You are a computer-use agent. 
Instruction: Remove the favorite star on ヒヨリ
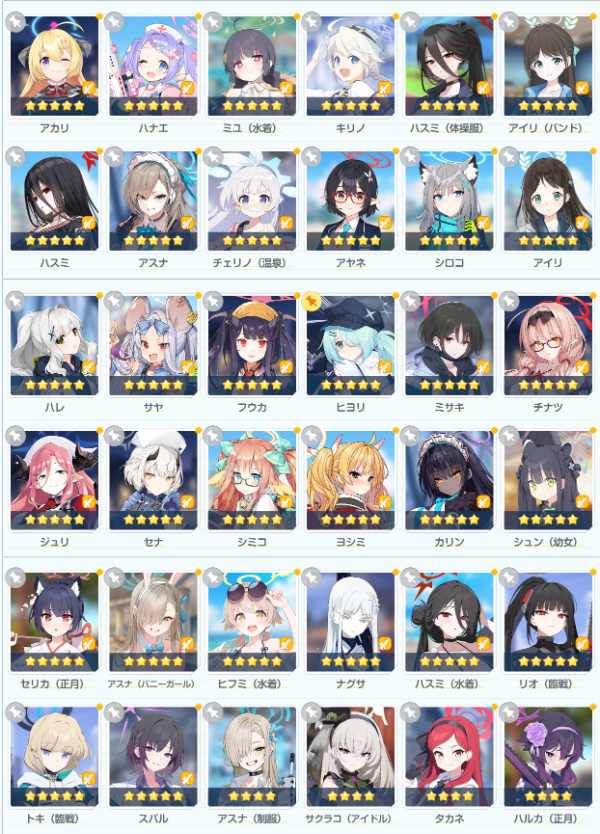312,300
